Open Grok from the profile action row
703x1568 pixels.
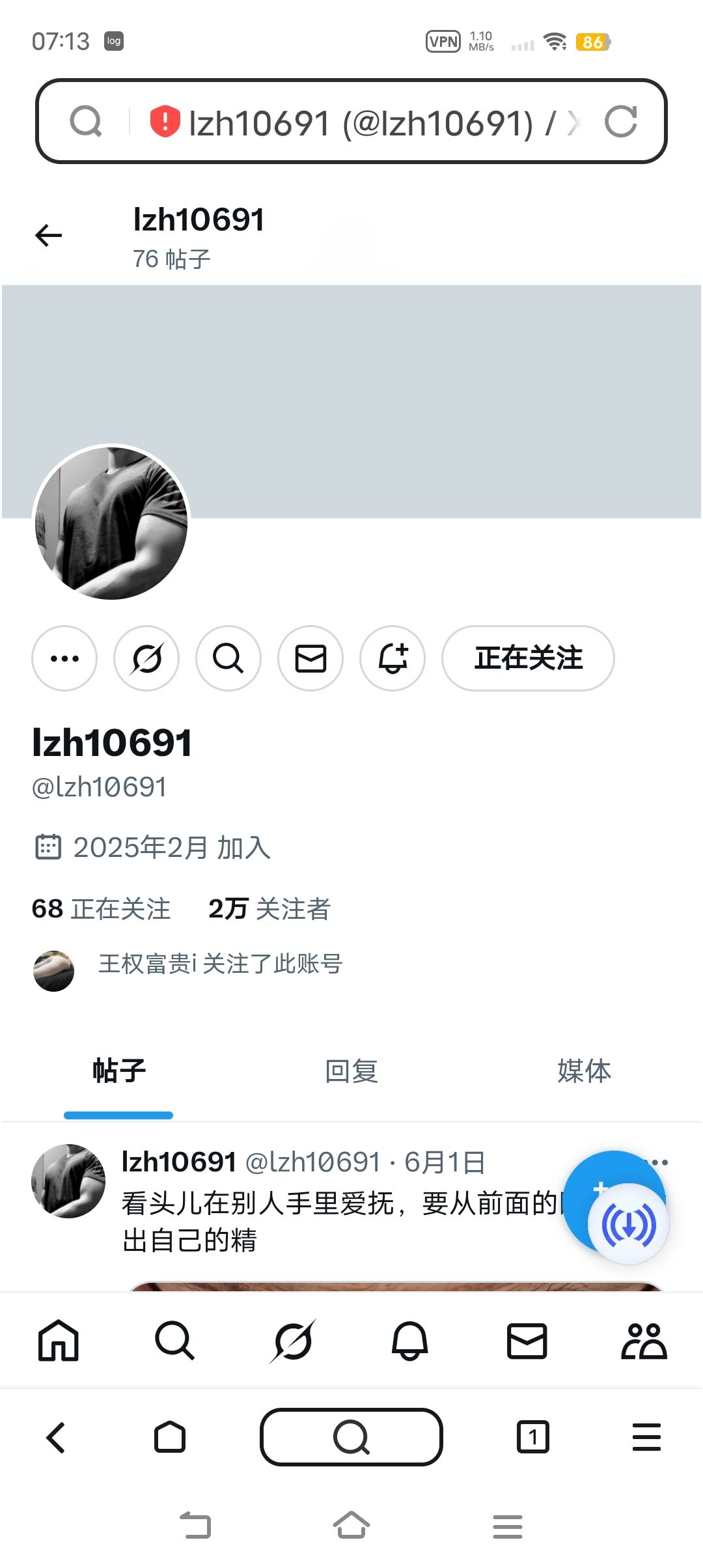pos(146,658)
